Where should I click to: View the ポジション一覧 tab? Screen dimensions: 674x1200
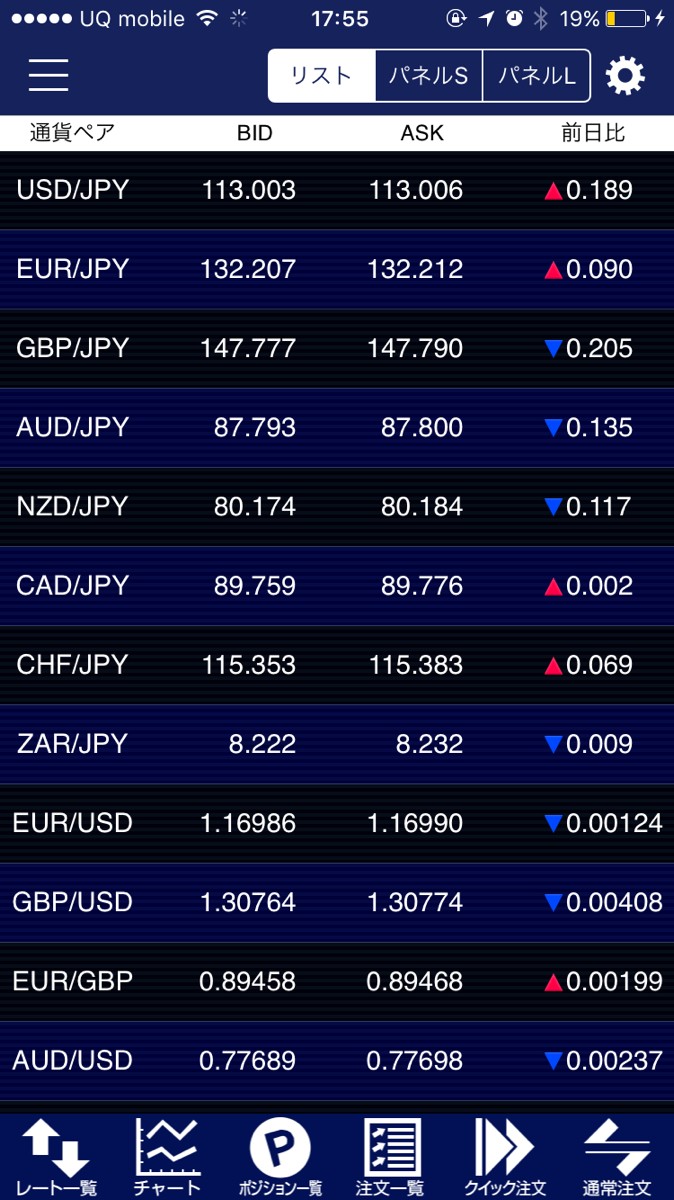(x=280, y=1156)
